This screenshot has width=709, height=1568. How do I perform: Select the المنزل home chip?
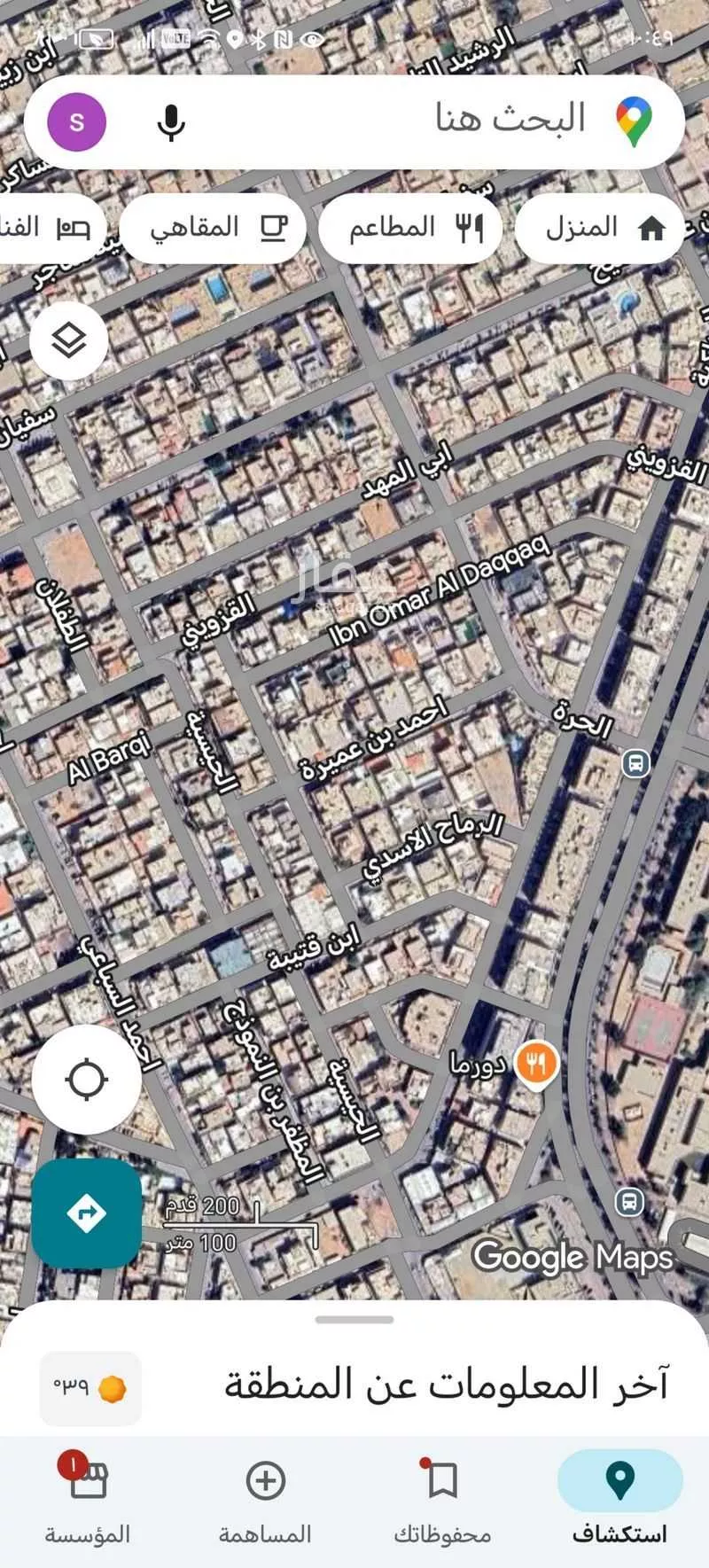tap(599, 228)
